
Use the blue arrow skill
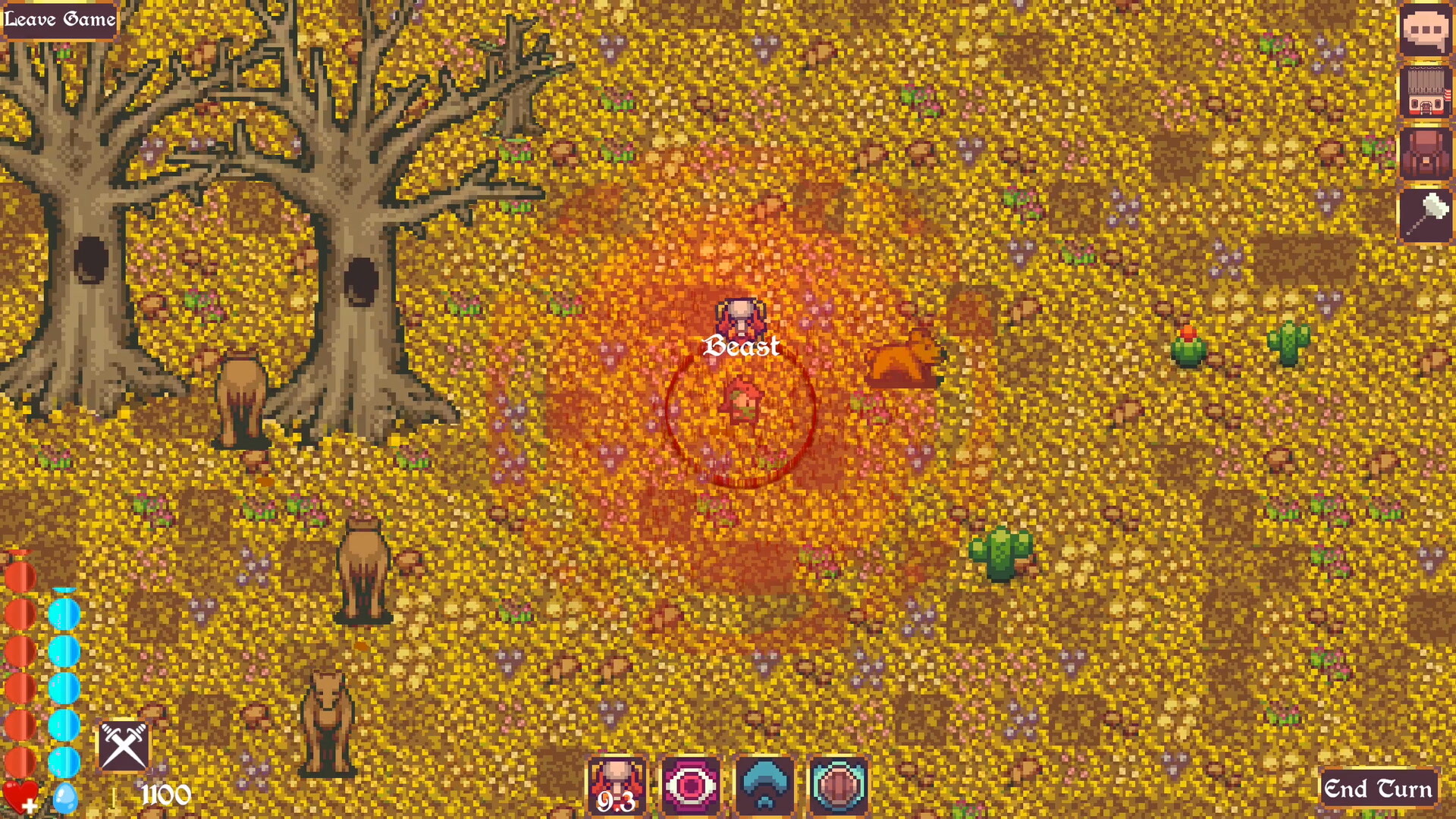[764, 786]
